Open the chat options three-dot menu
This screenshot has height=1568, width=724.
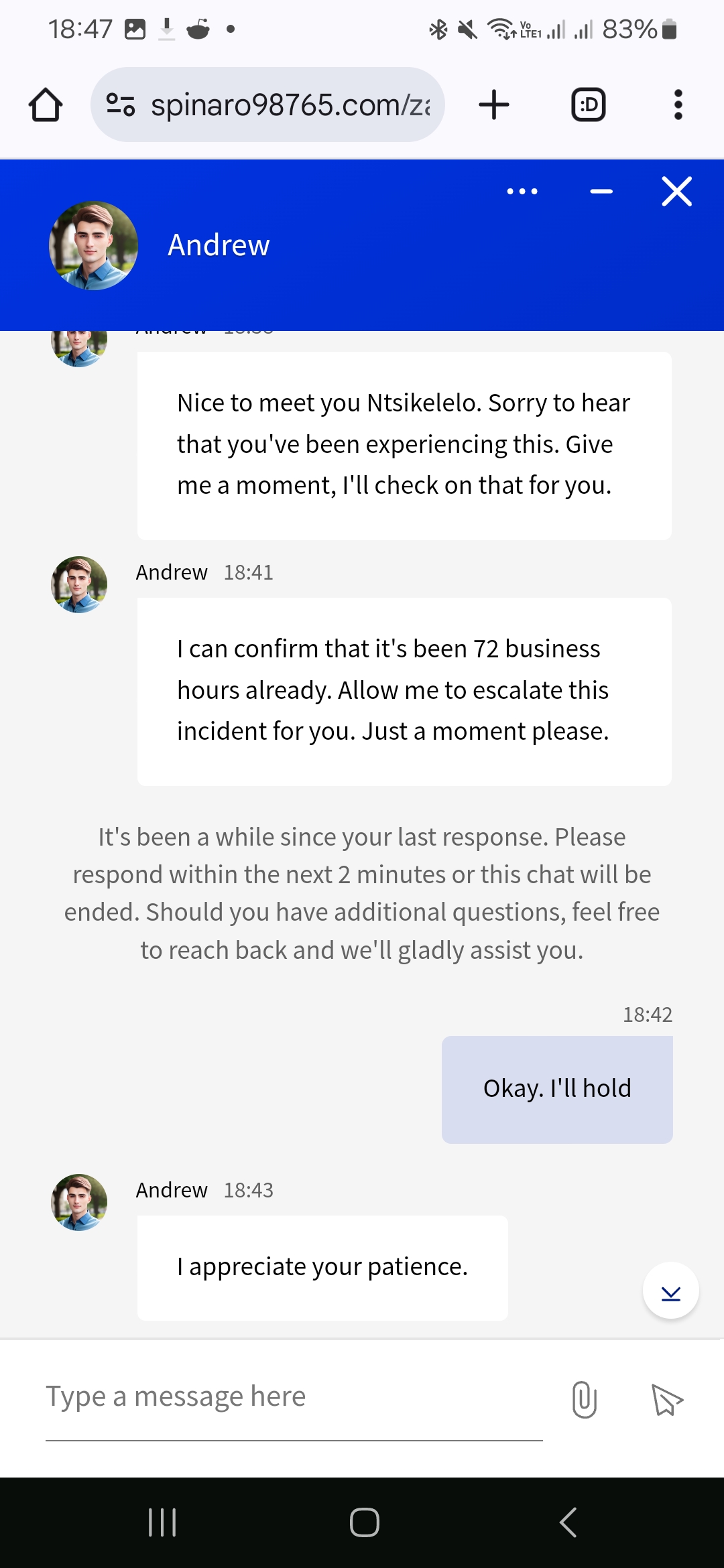522,192
